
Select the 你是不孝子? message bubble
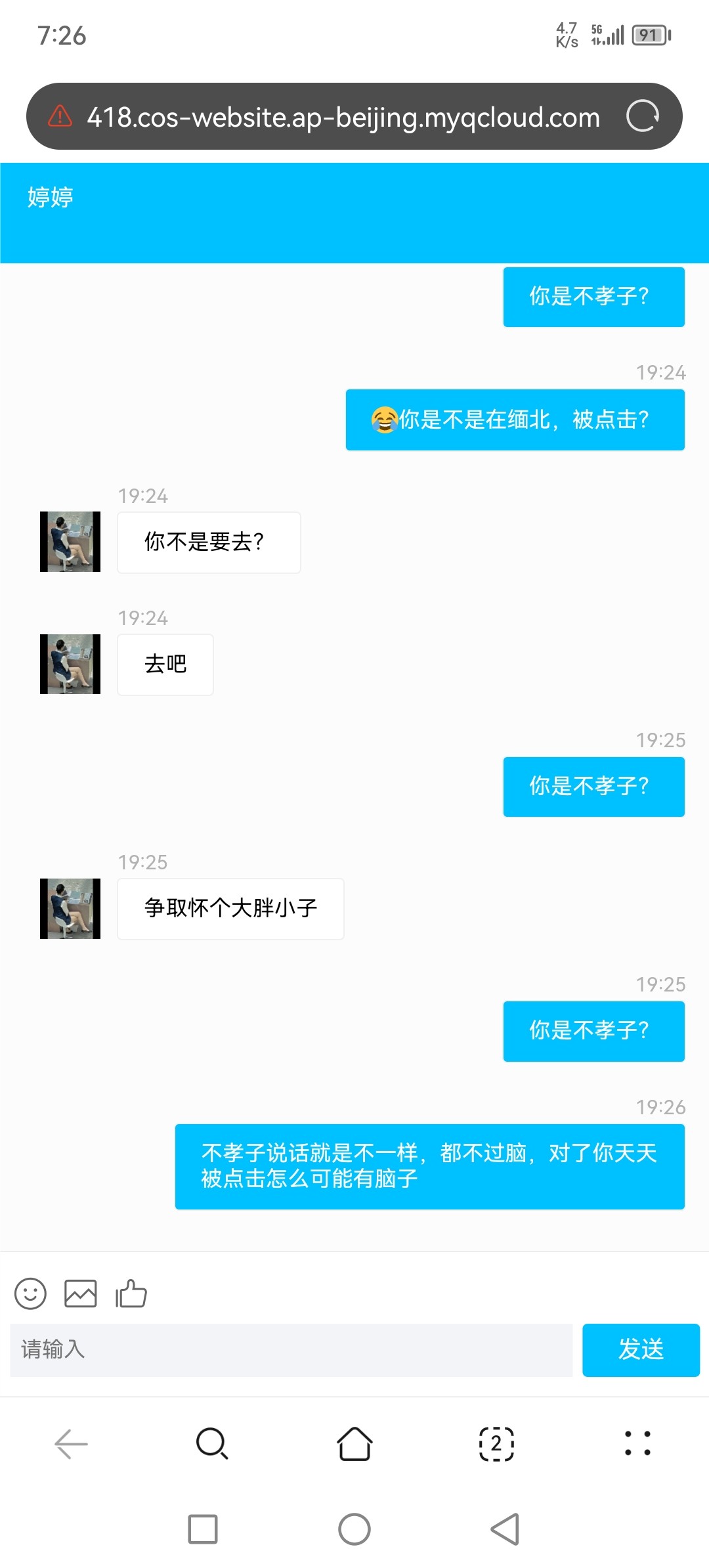pyautogui.click(x=593, y=296)
